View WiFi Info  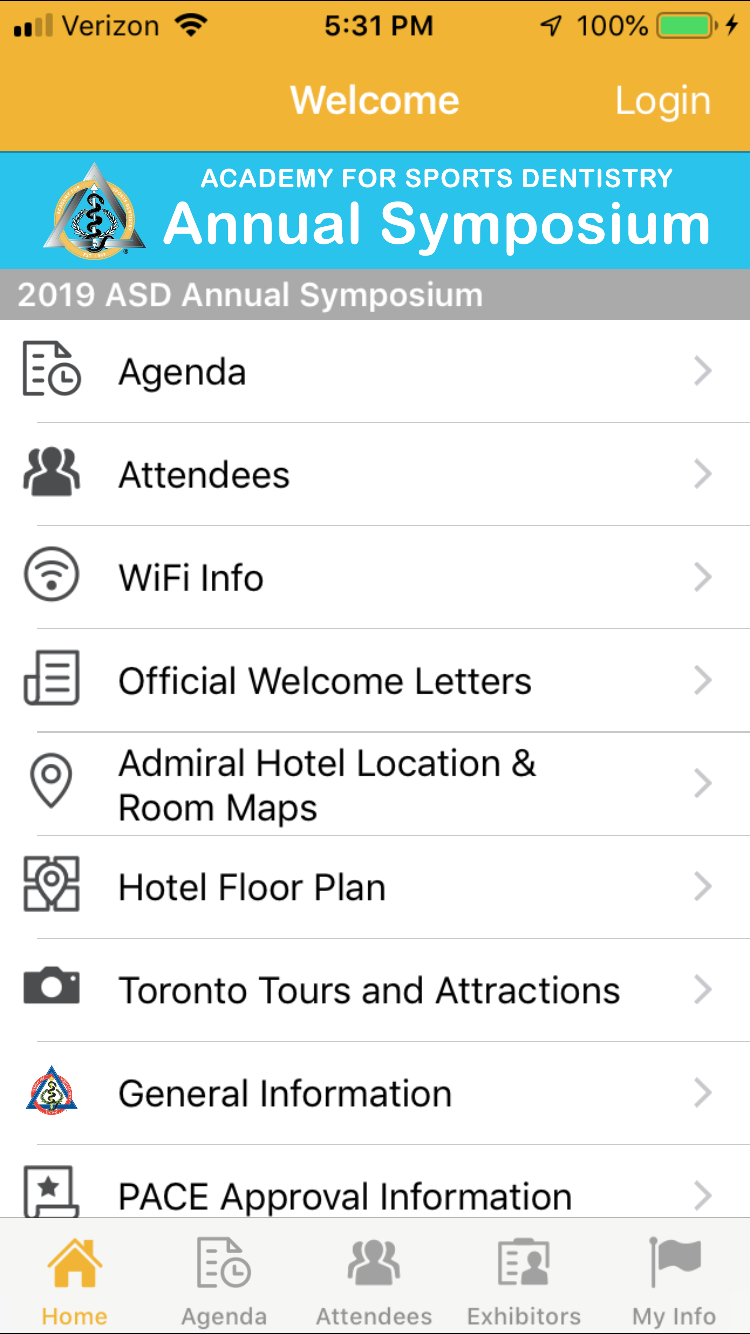[x=375, y=577]
